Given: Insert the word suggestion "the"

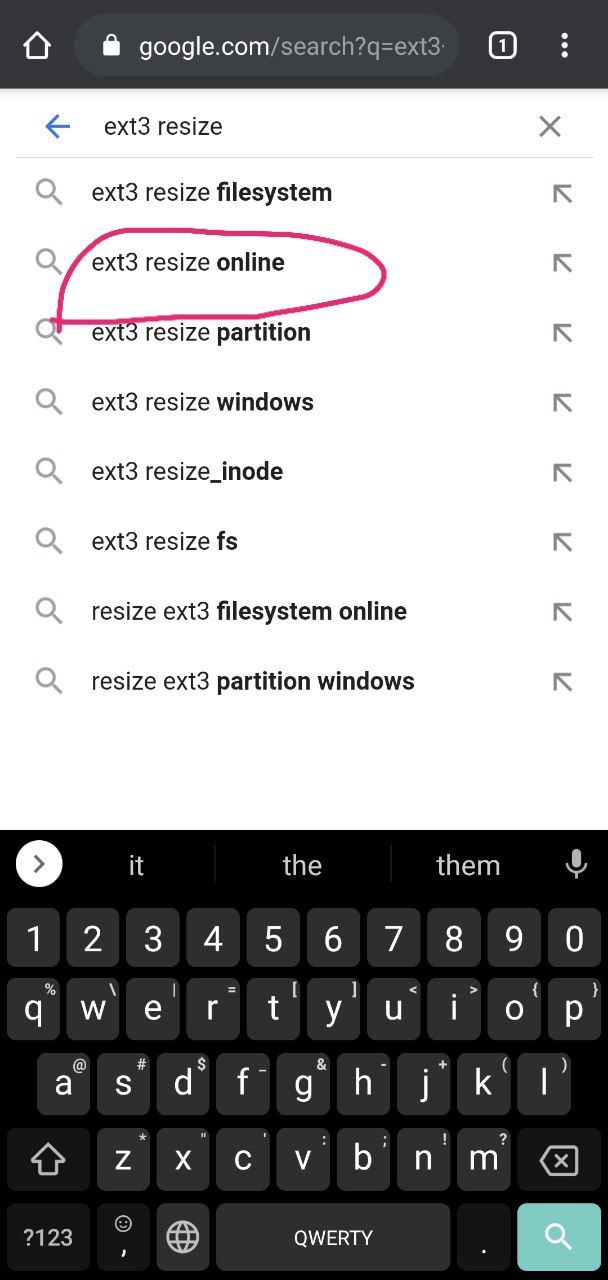Looking at the screenshot, I should 302,865.
